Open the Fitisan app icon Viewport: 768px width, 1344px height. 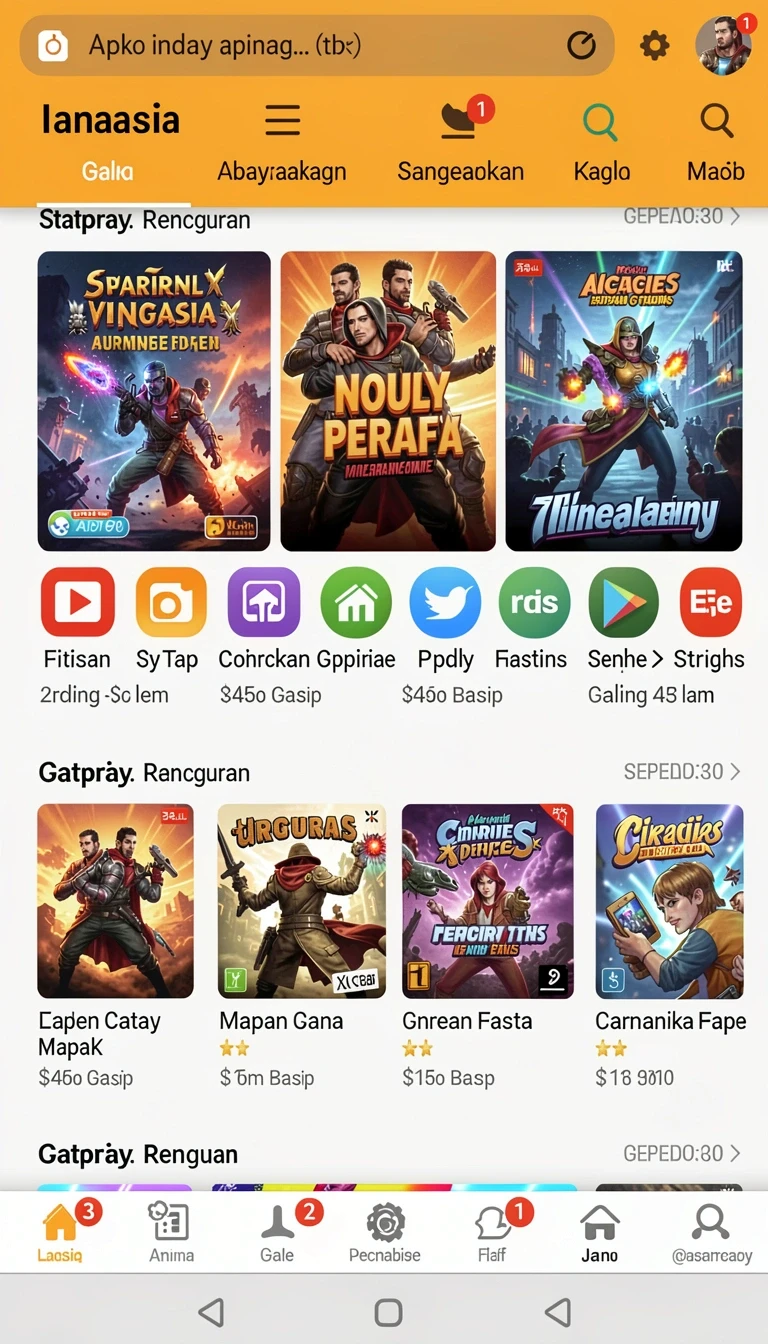(x=78, y=603)
